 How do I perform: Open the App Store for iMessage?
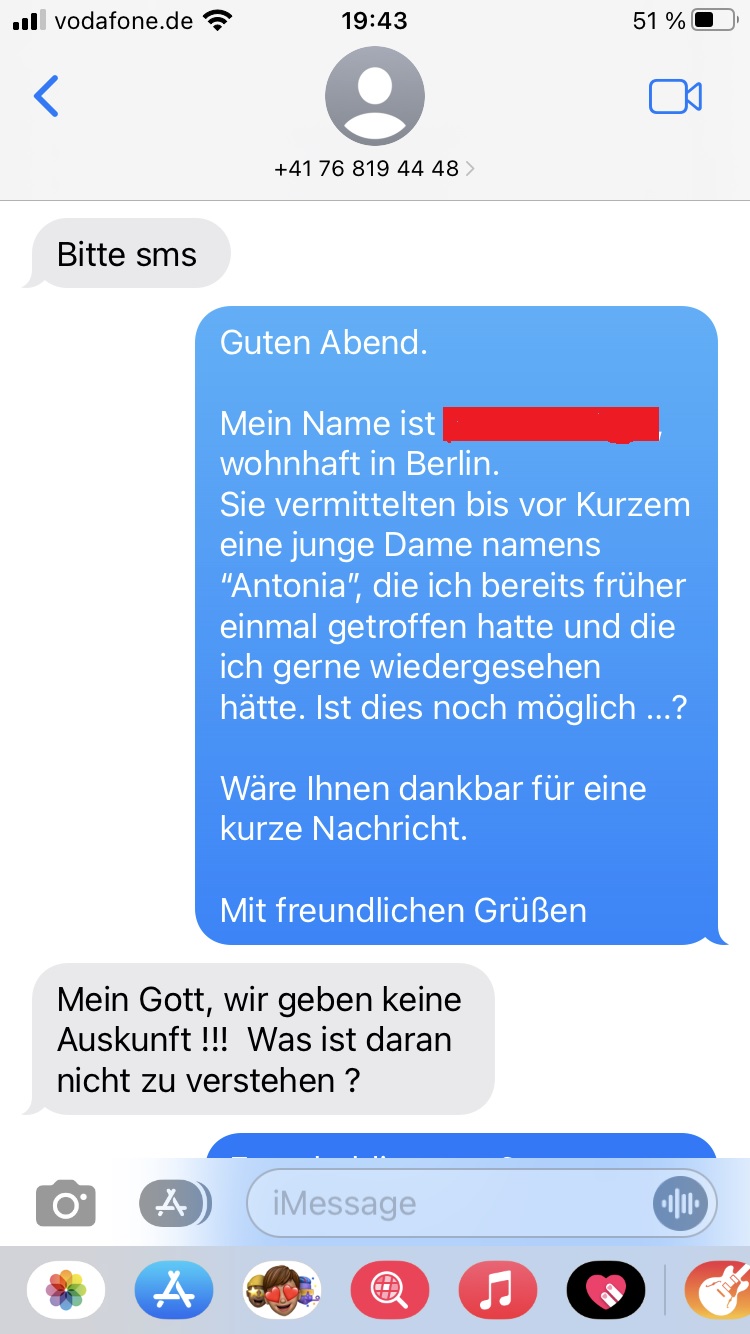pyautogui.click(x=174, y=1290)
